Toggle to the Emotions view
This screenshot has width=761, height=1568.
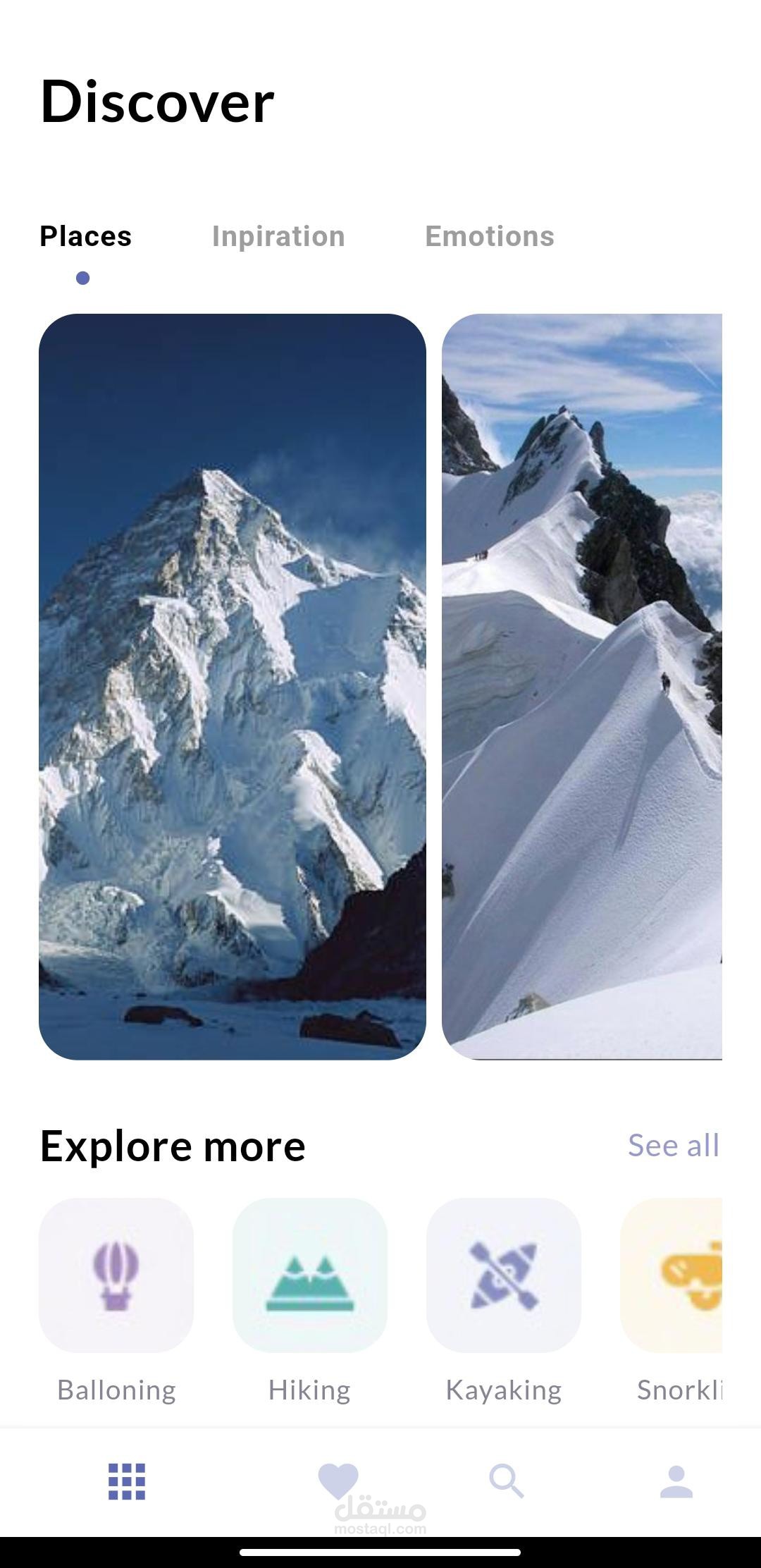(490, 236)
